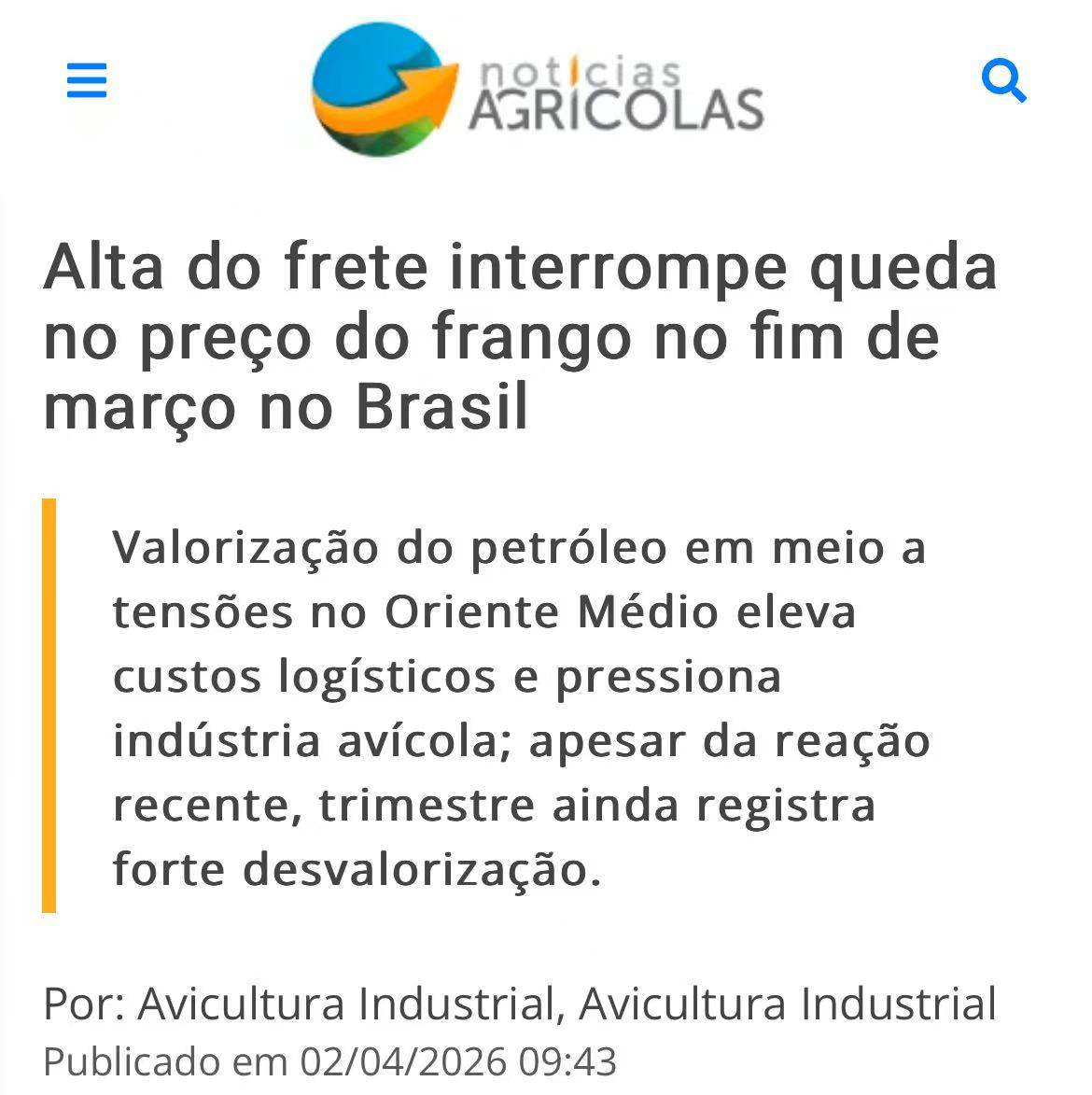Go to Notícias Agrícolas home via logo
The height and width of the screenshot is (1095, 1092).
pyautogui.click(x=538, y=90)
